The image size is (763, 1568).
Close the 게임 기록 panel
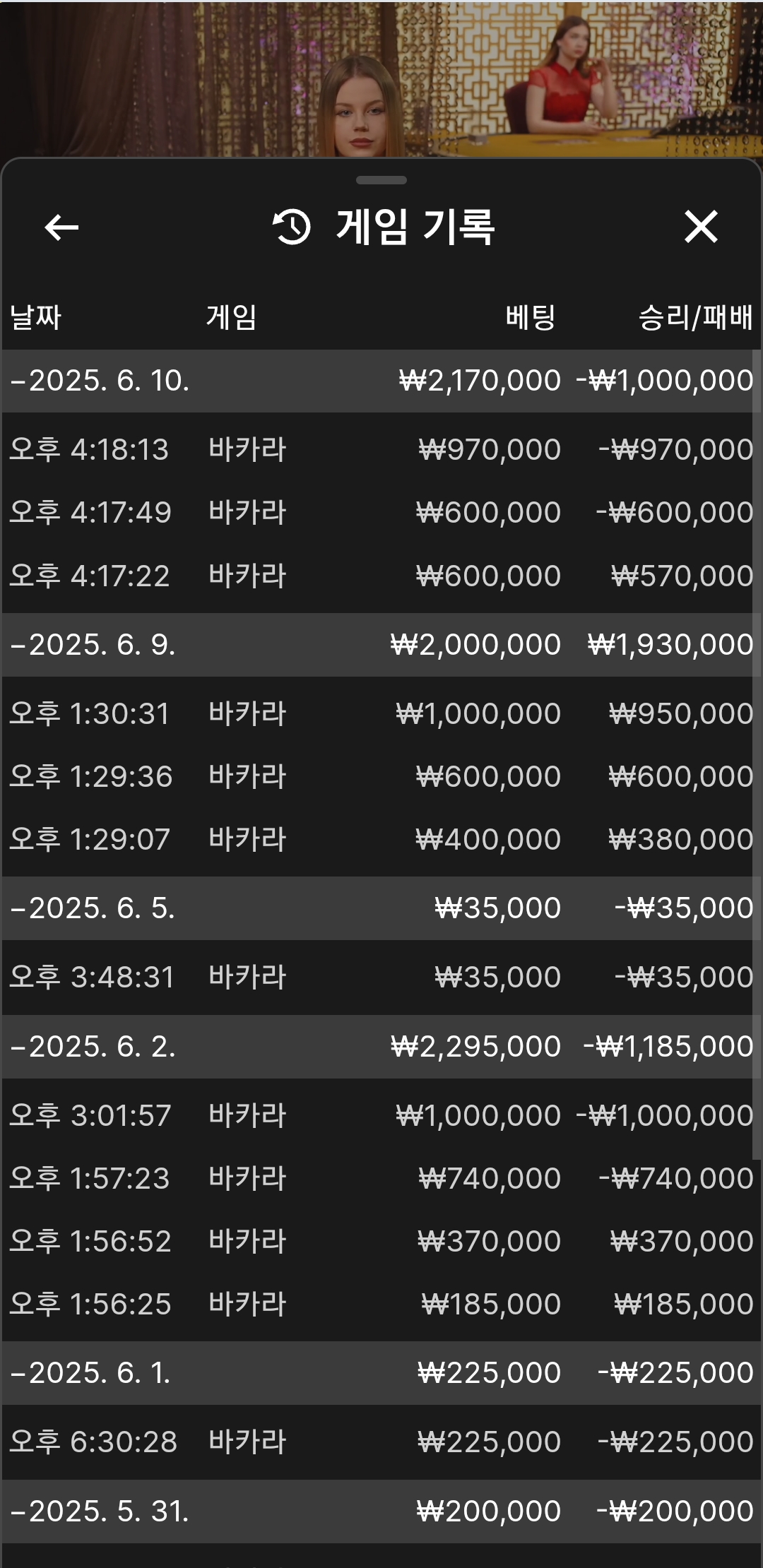click(701, 227)
